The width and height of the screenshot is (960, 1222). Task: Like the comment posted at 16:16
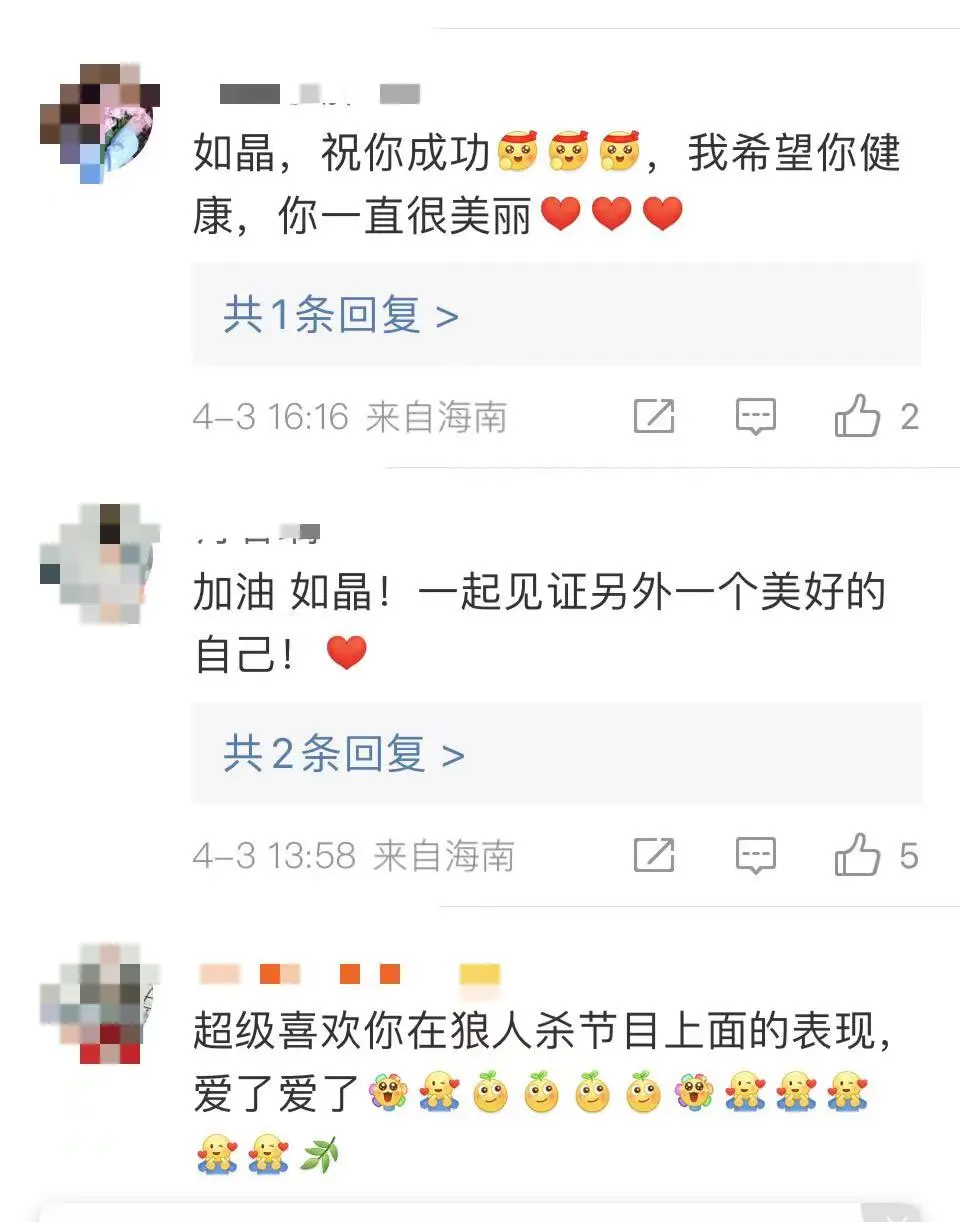tap(858, 416)
